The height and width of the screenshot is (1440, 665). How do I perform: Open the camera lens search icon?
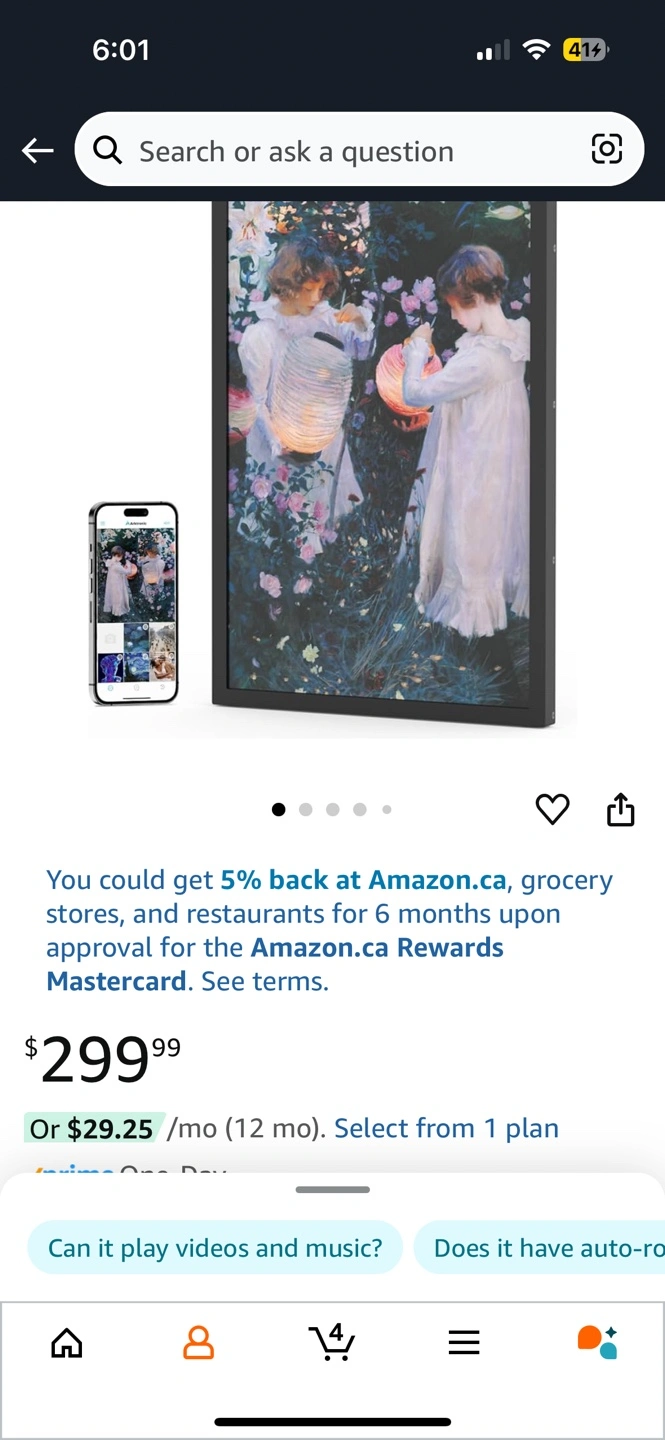point(607,150)
